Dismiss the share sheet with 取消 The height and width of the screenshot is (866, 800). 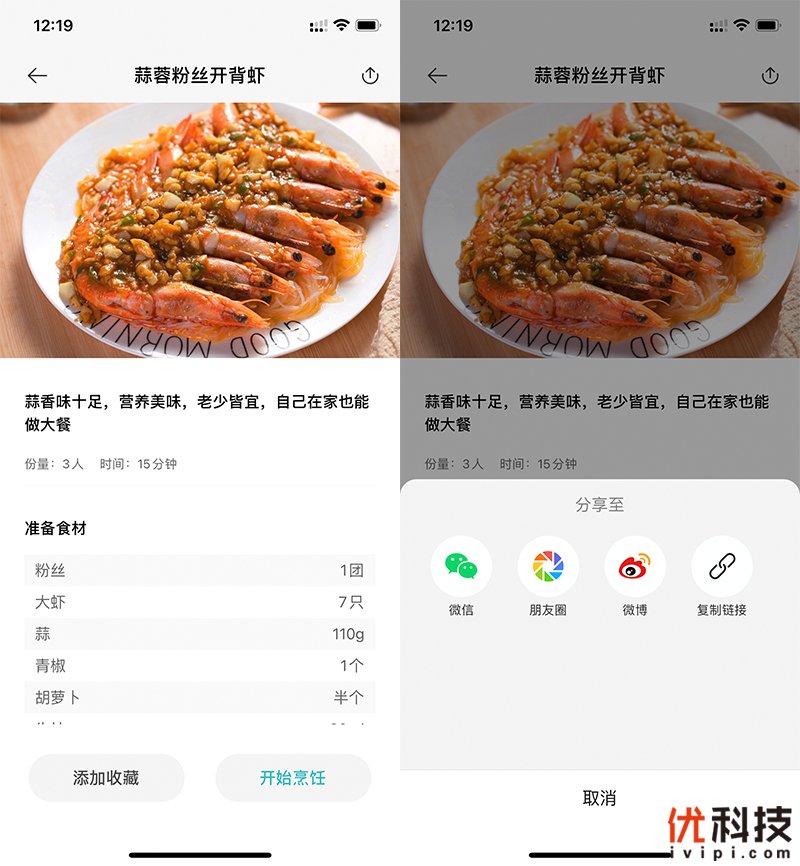pos(600,797)
